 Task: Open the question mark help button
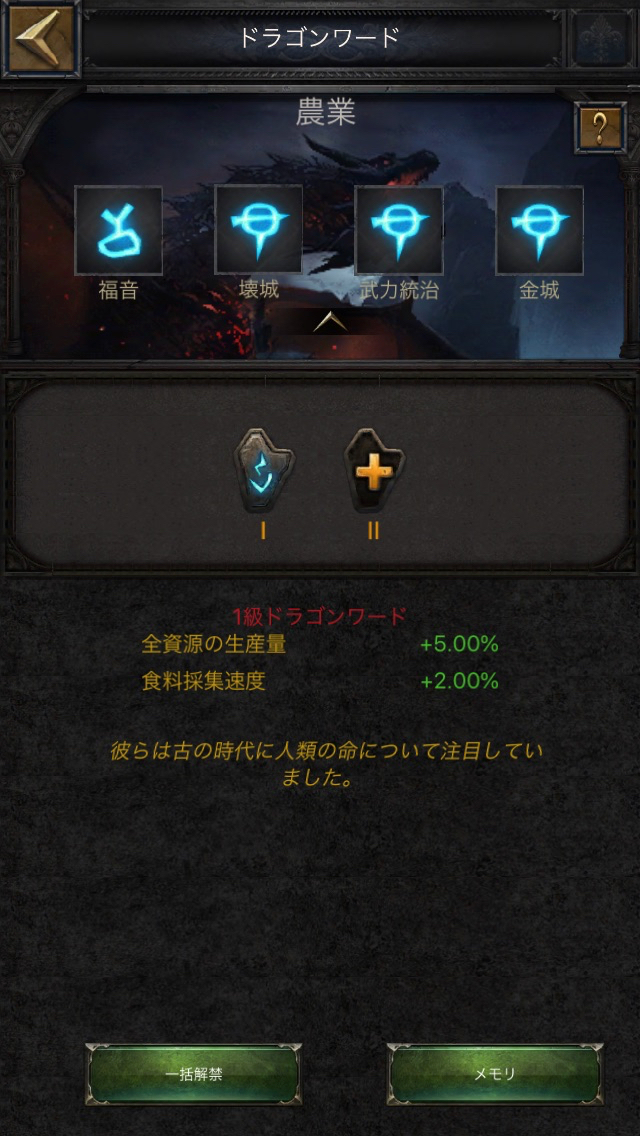point(601,129)
